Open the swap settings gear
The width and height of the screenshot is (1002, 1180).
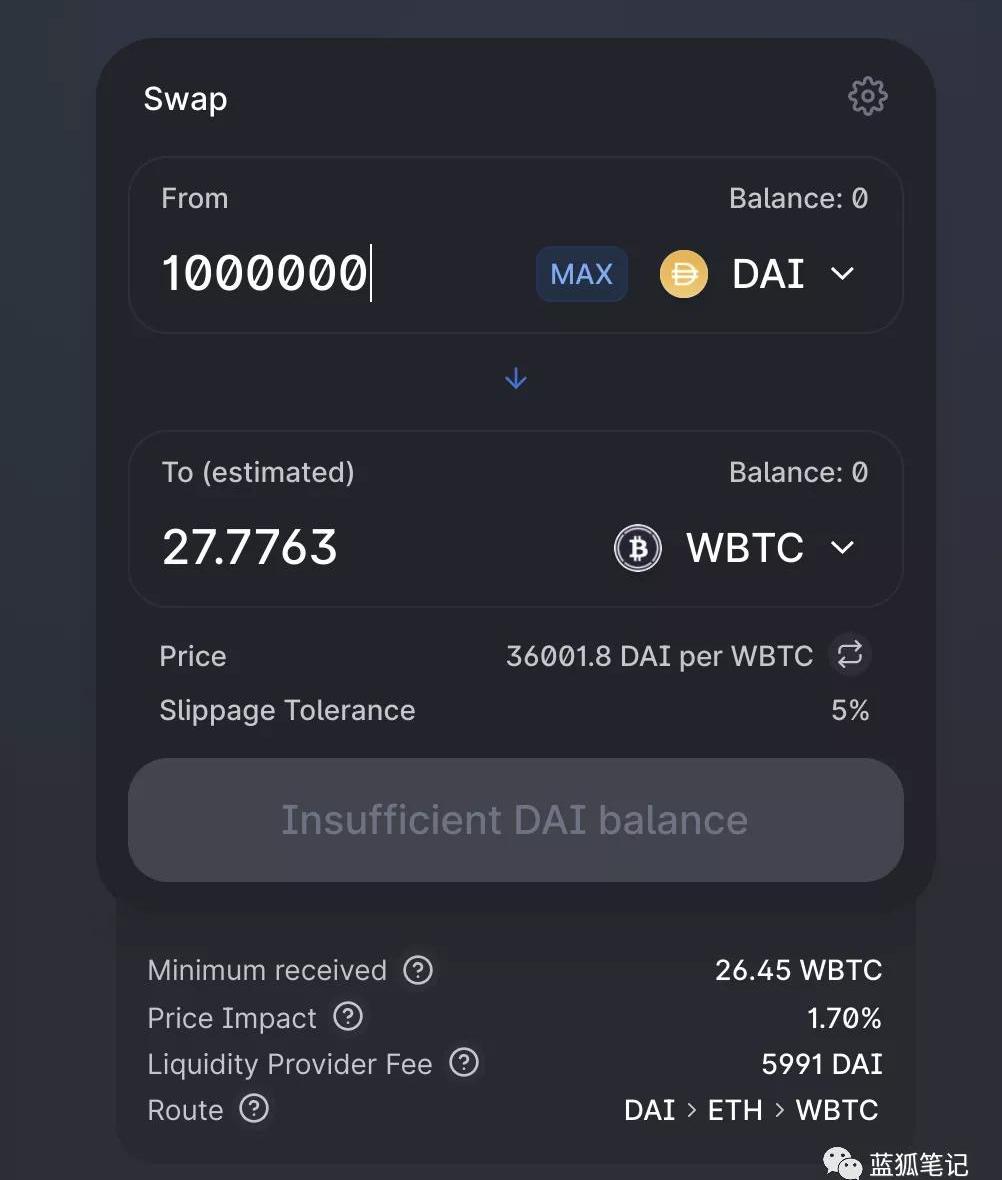pyautogui.click(x=867, y=97)
